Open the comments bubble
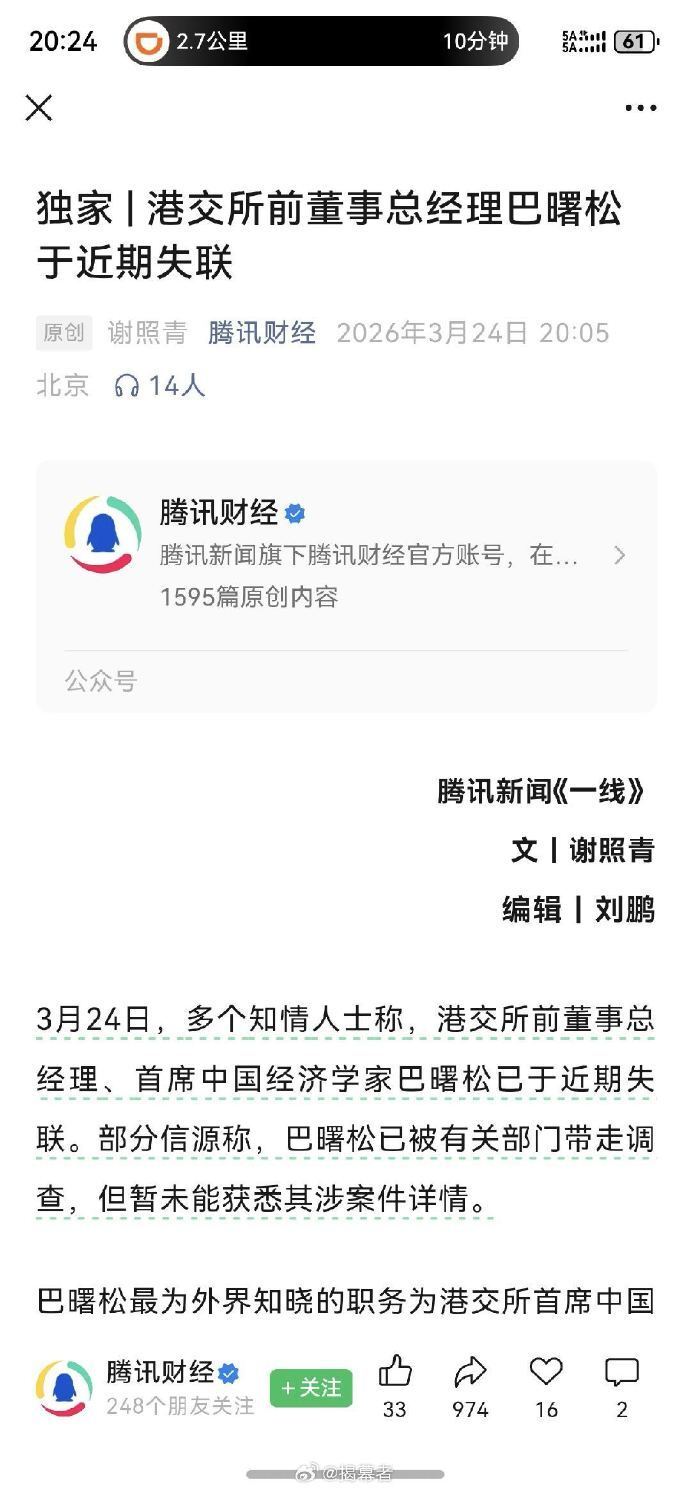 tap(622, 1372)
